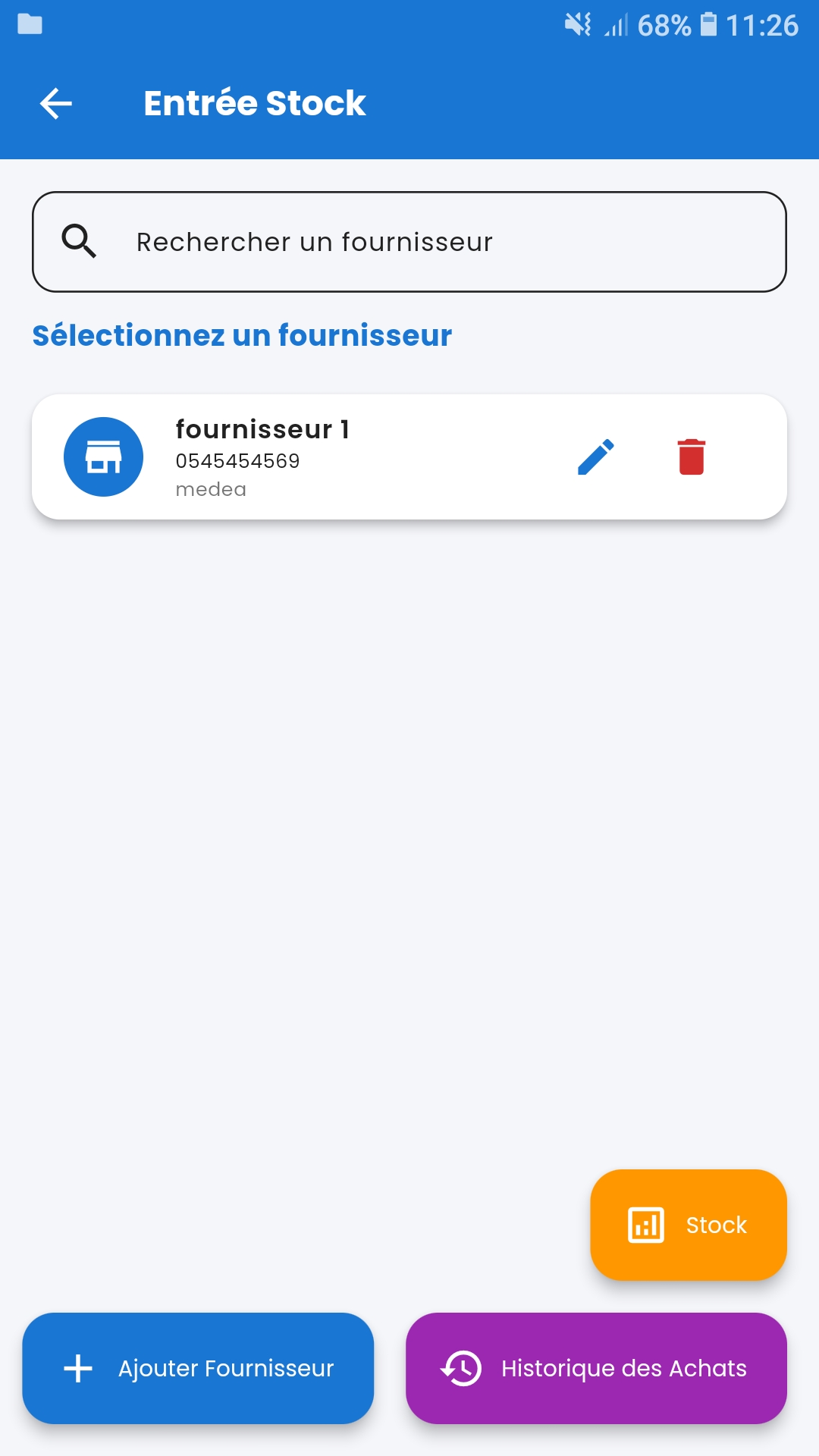
Task: Open the Stock screen
Action: click(687, 1224)
